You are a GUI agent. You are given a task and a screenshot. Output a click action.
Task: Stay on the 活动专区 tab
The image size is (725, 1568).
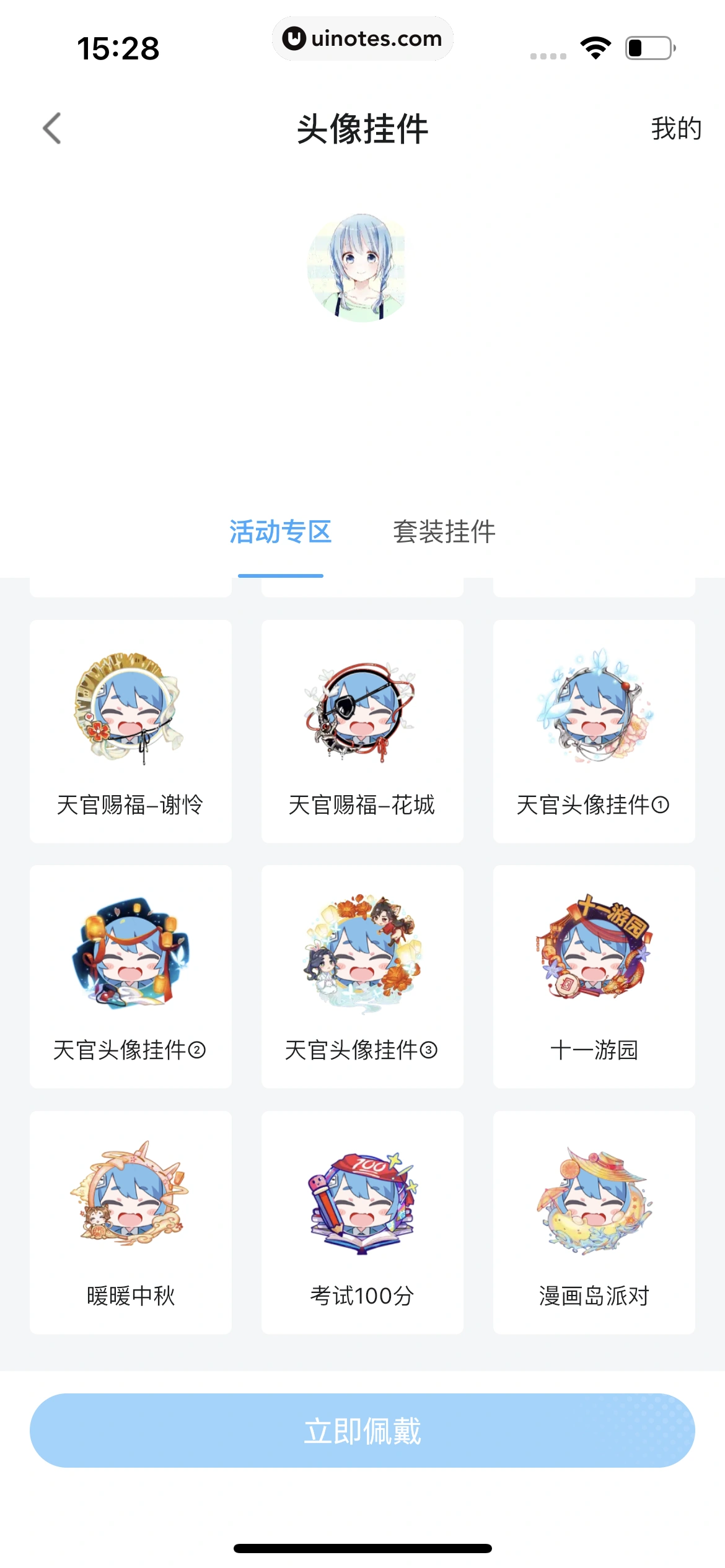(x=280, y=532)
